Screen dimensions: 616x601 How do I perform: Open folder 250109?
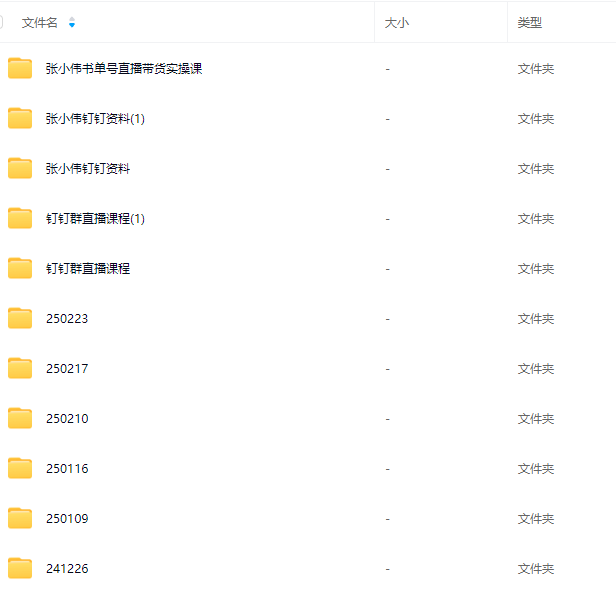pos(67,519)
